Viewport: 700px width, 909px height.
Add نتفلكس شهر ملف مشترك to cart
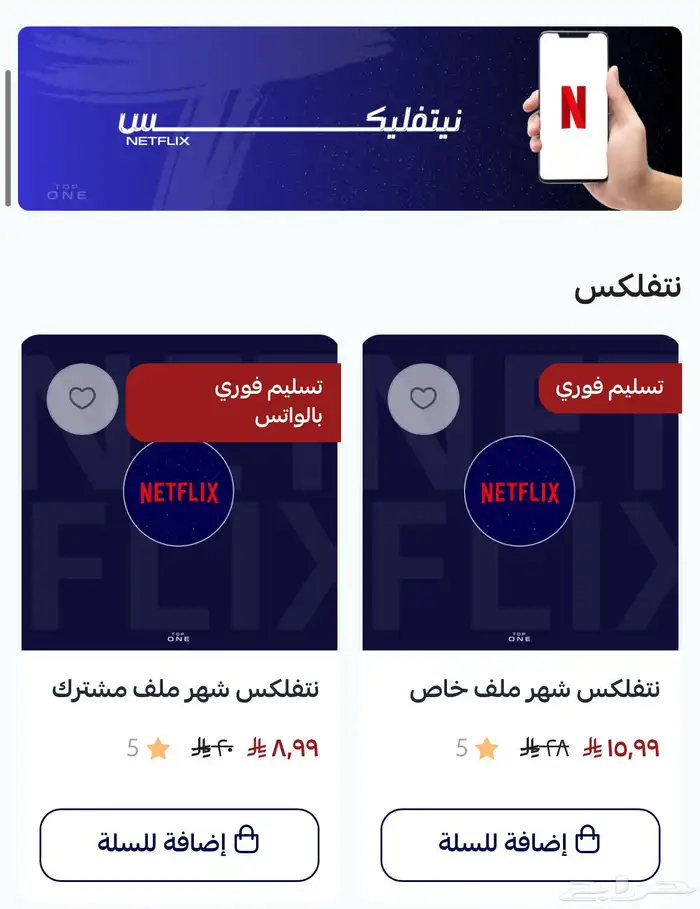[179, 845]
